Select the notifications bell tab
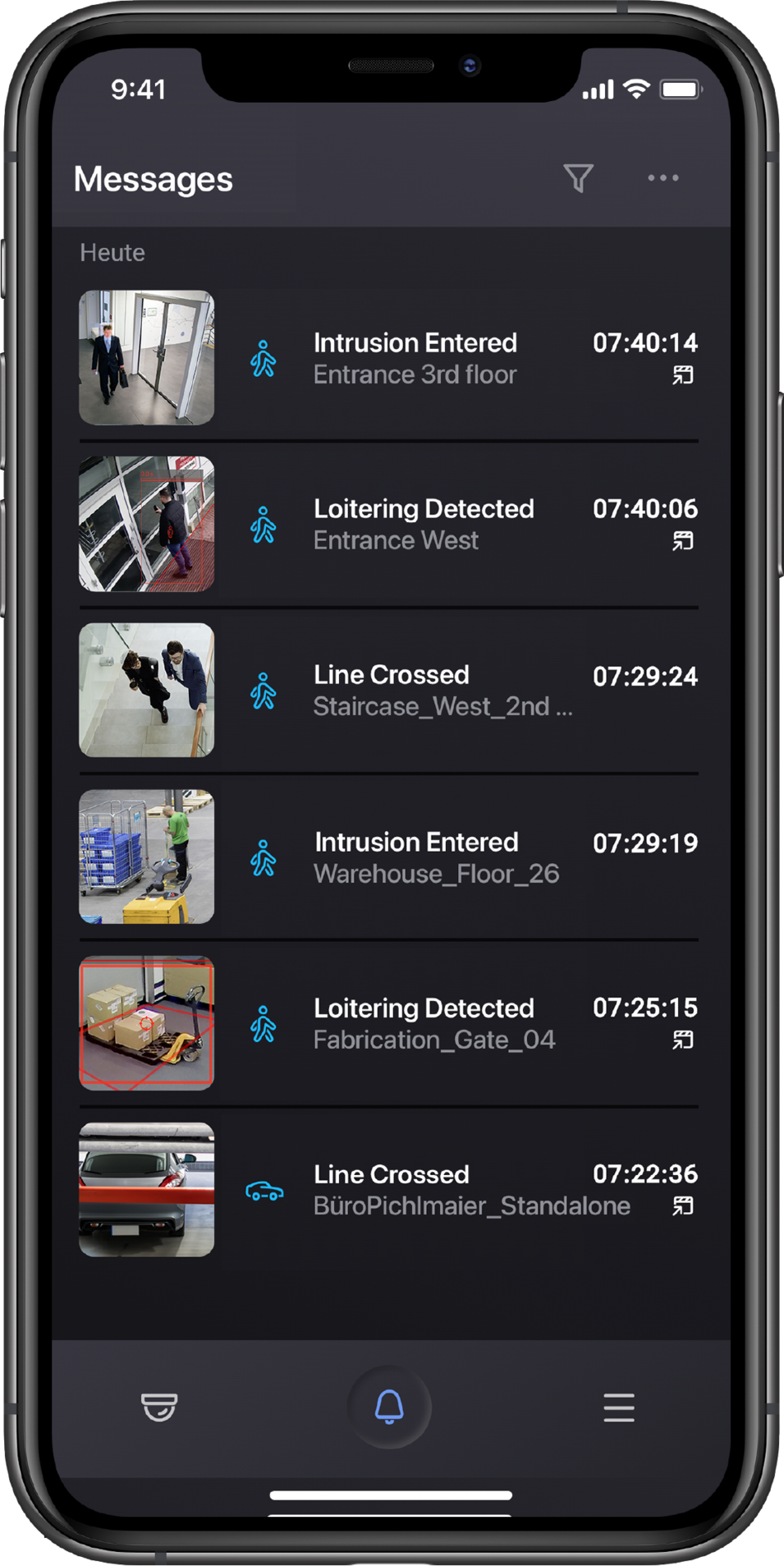Image resolution: width=784 pixels, height=1566 pixels. [389, 1407]
